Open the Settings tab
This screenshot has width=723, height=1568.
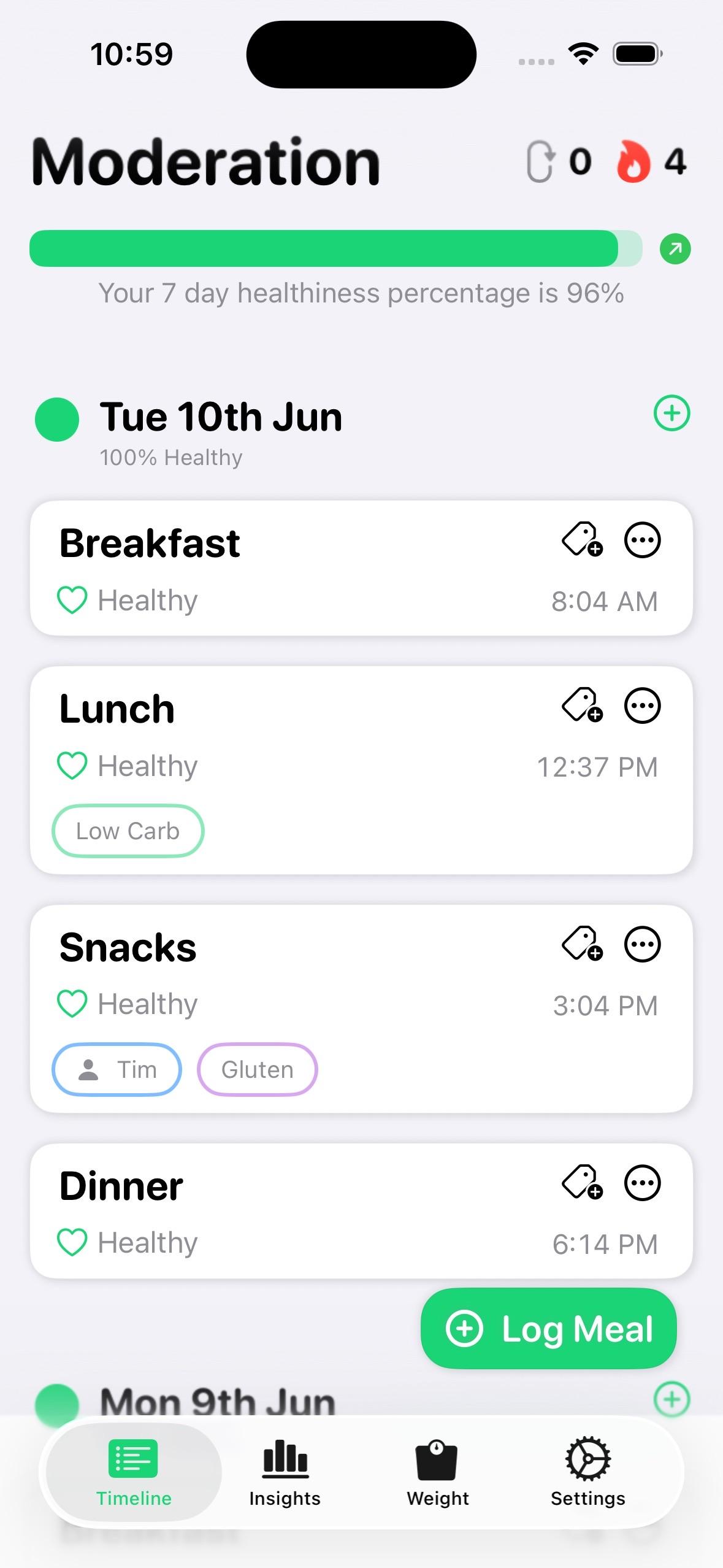[587, 1472]
